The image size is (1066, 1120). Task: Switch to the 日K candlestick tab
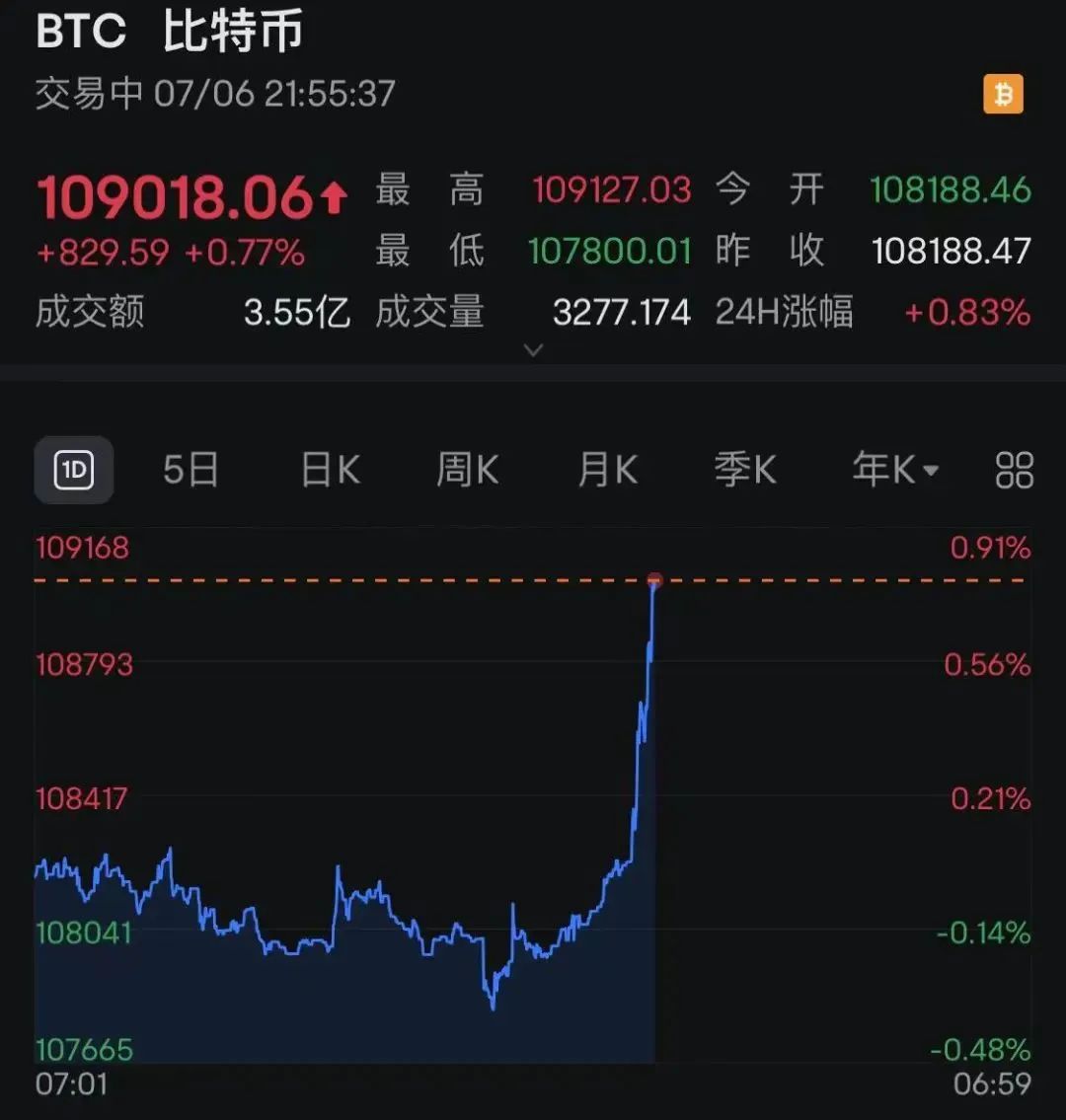[329, 471]
